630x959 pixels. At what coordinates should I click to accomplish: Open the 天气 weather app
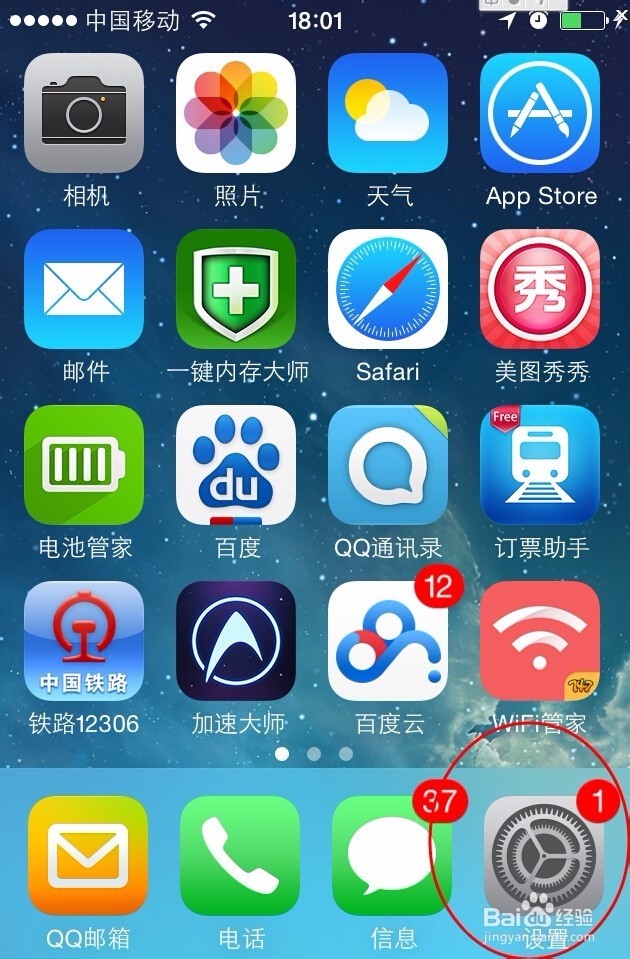(388, 113)
